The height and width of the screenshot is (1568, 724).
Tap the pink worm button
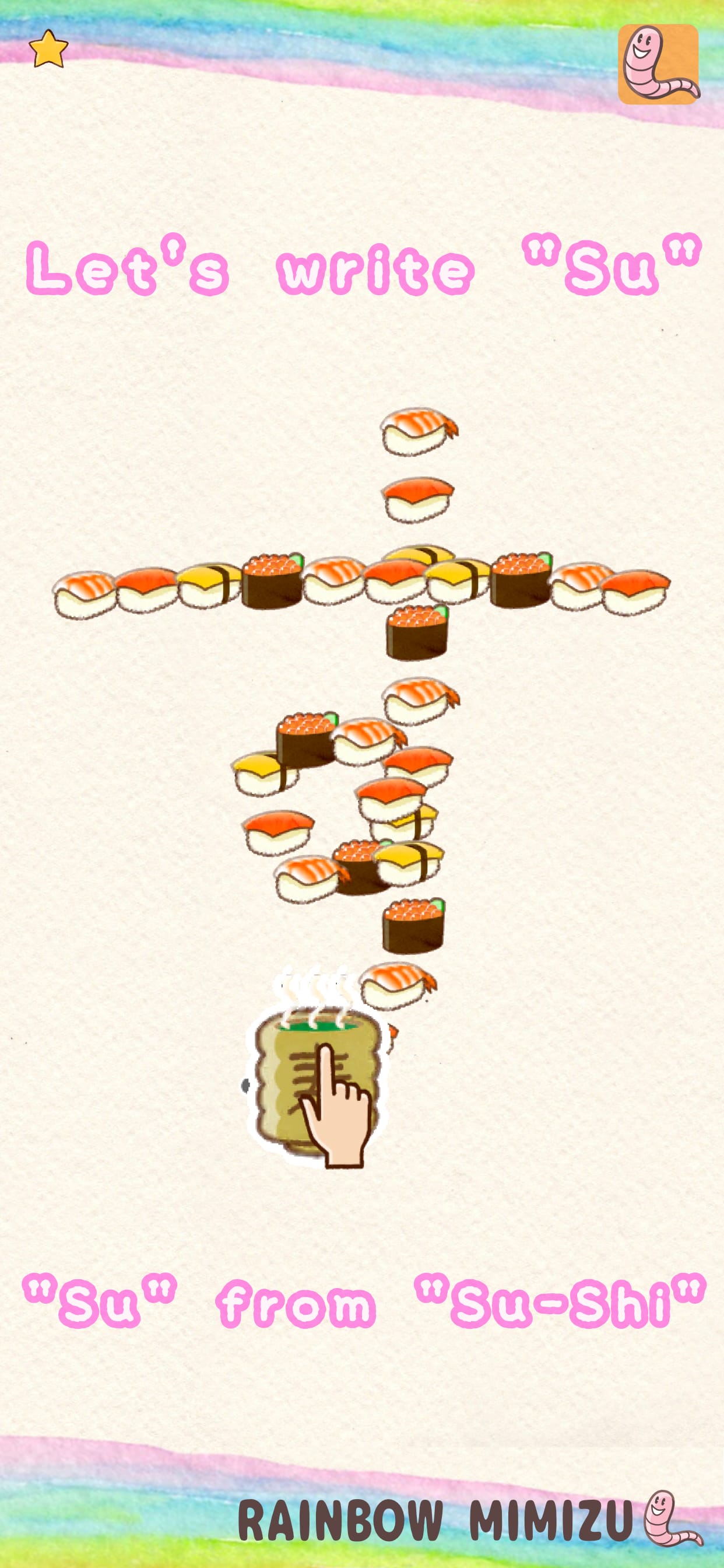pos(658,64)
